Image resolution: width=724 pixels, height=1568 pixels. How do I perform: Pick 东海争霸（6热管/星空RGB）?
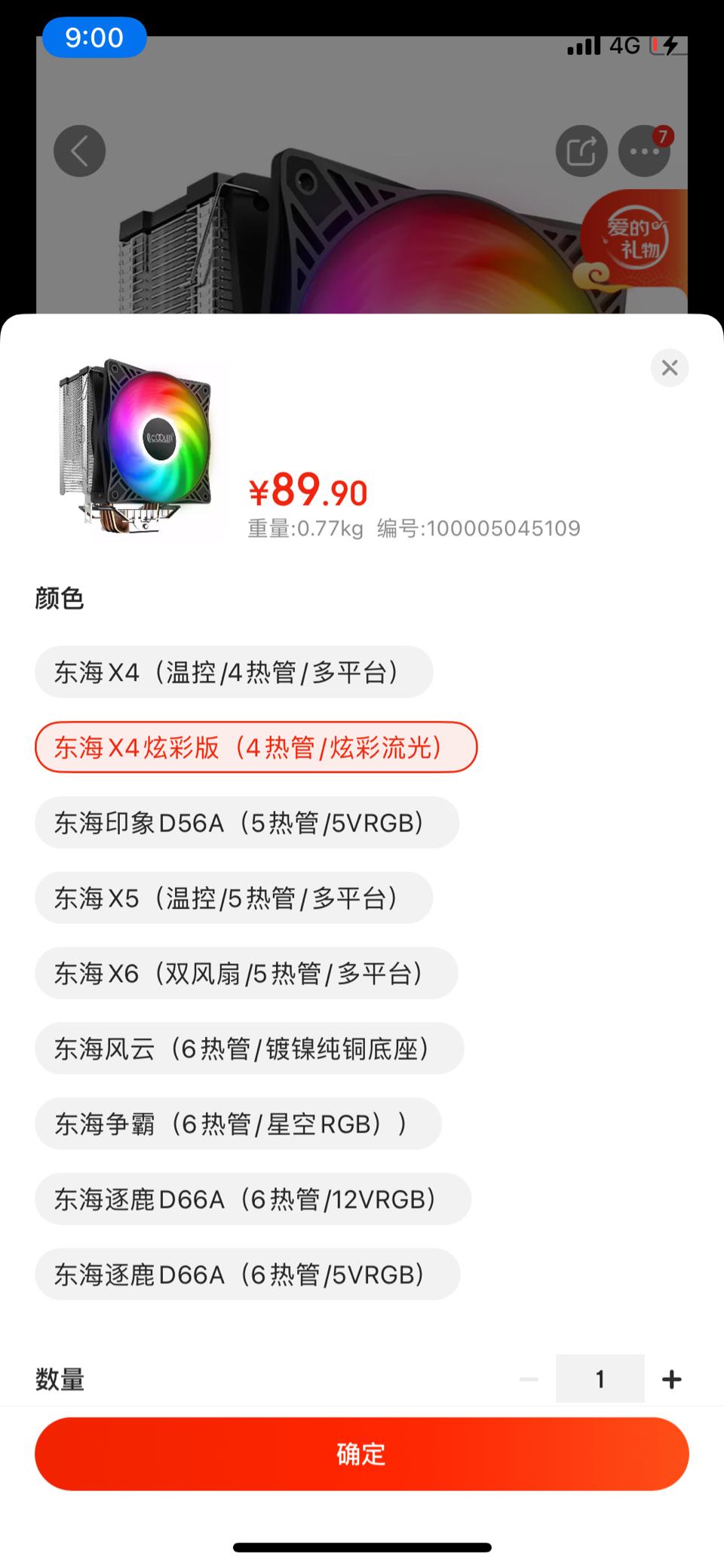[x=238, y=1124]
